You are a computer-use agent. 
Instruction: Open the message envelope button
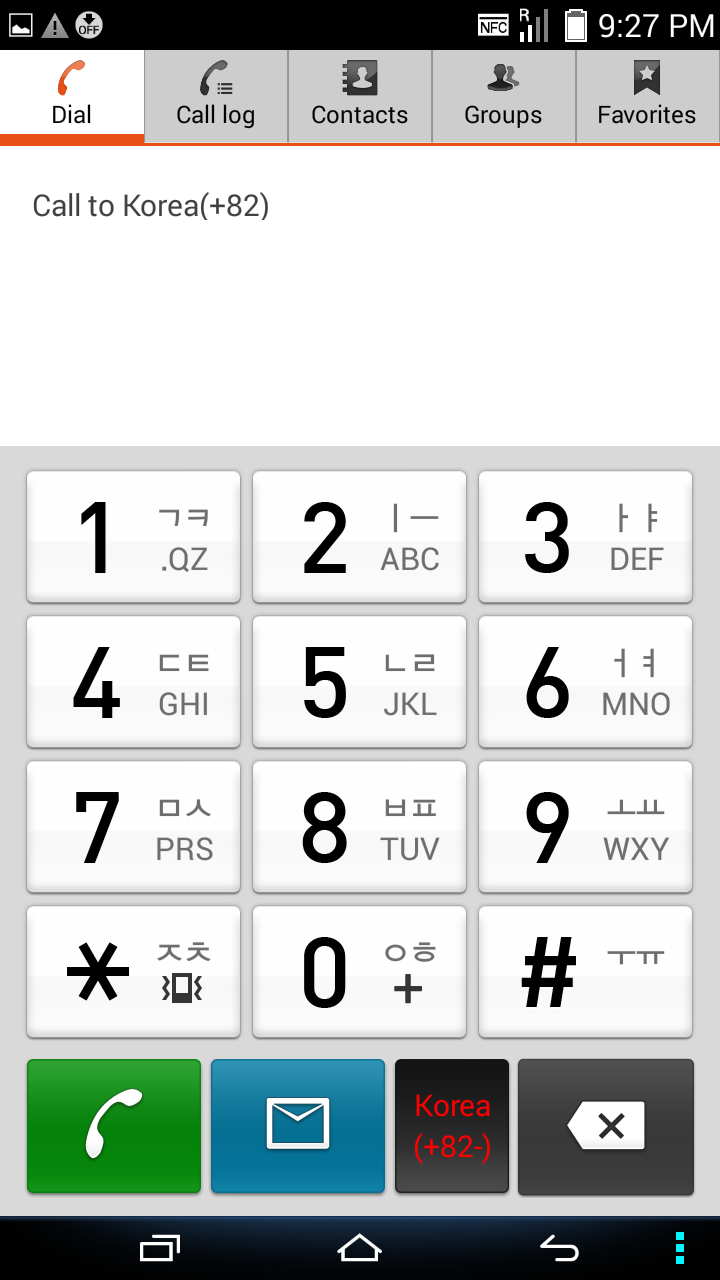point(298,1126)
